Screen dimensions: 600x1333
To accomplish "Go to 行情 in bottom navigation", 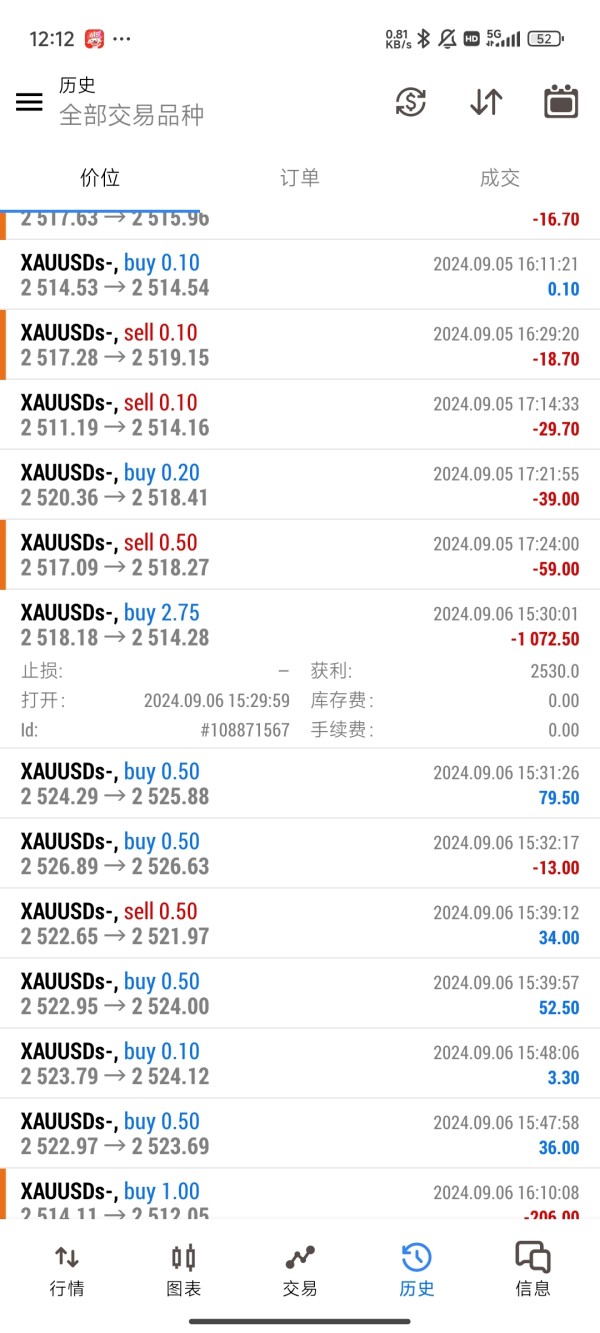I will (x=67, y=1271).
